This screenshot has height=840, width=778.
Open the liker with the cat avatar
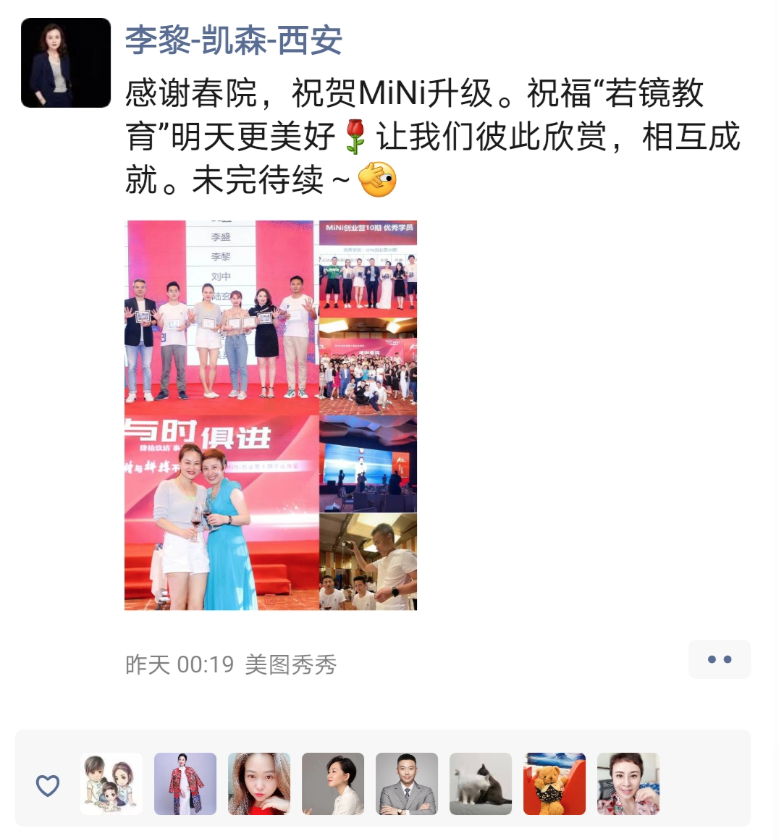coord(480,784)
